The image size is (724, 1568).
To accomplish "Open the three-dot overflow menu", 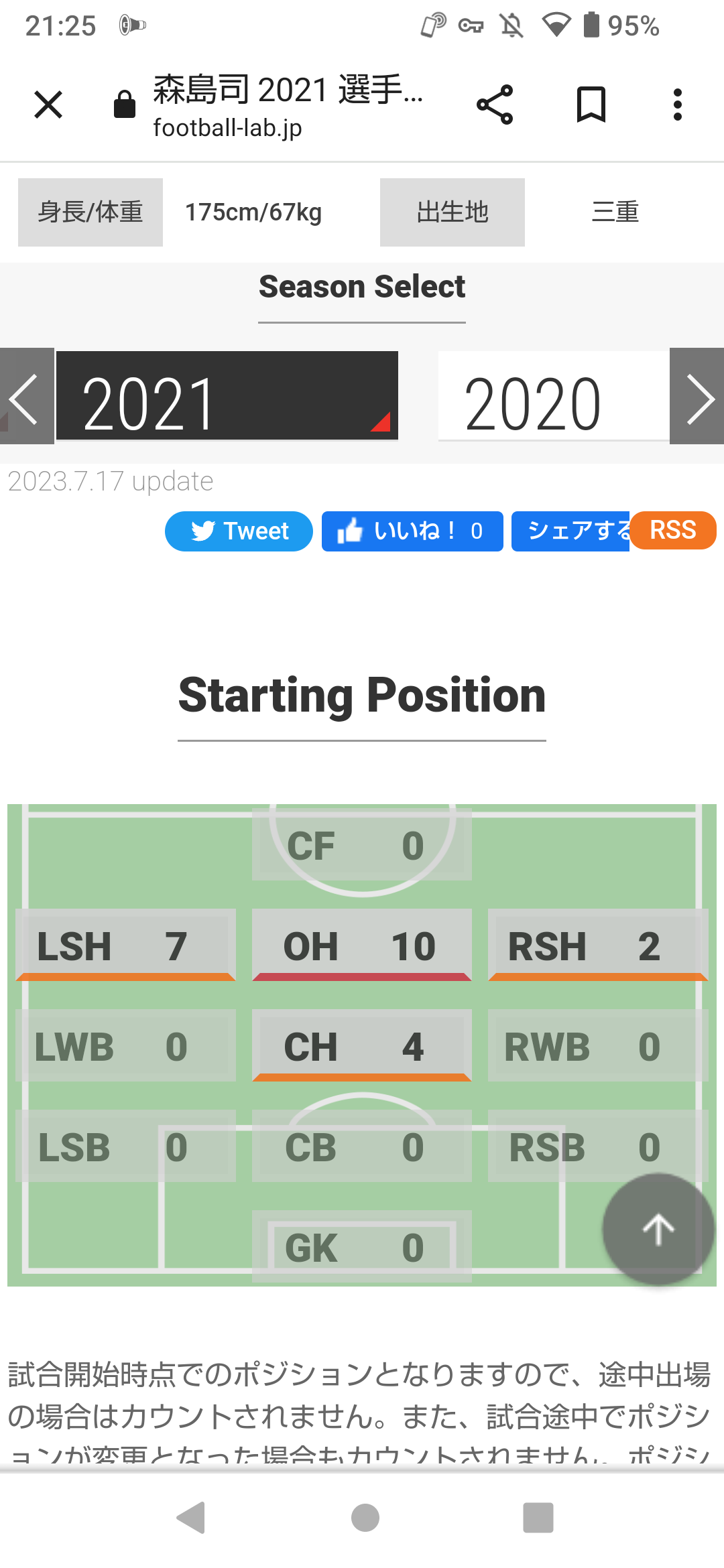I will tap(678, 105).
